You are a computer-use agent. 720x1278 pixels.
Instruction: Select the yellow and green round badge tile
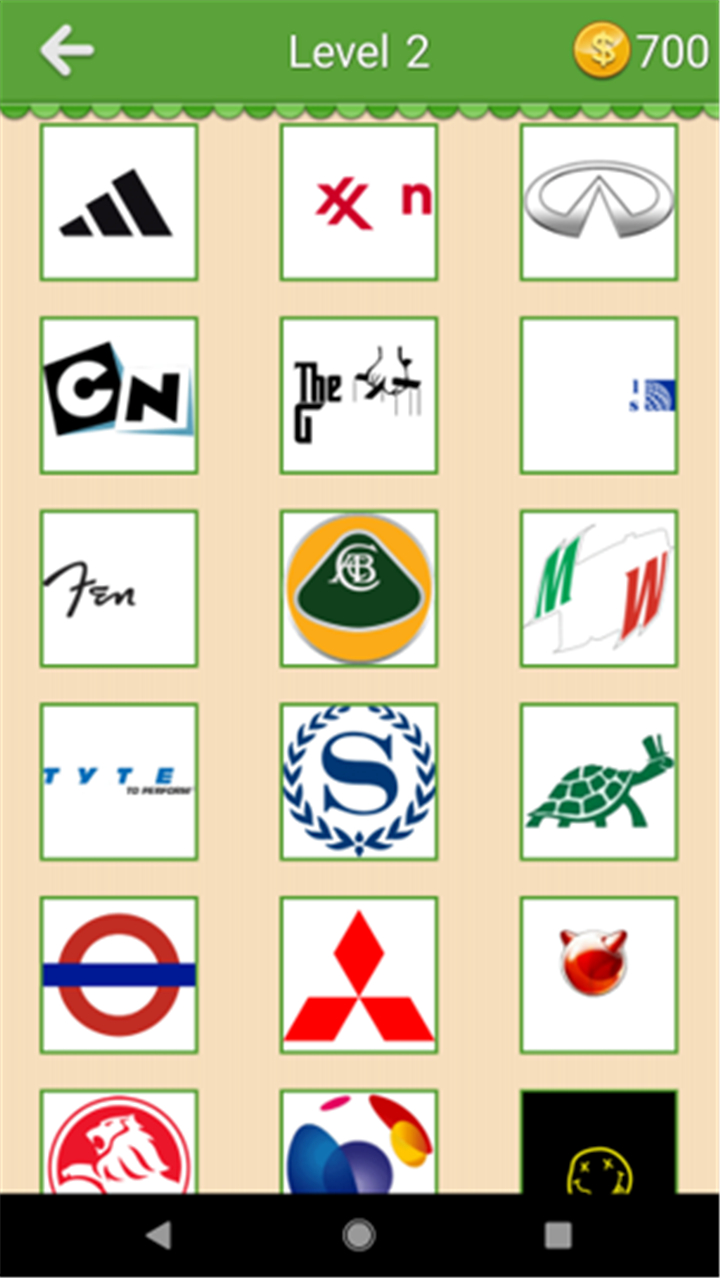point(359,588)
